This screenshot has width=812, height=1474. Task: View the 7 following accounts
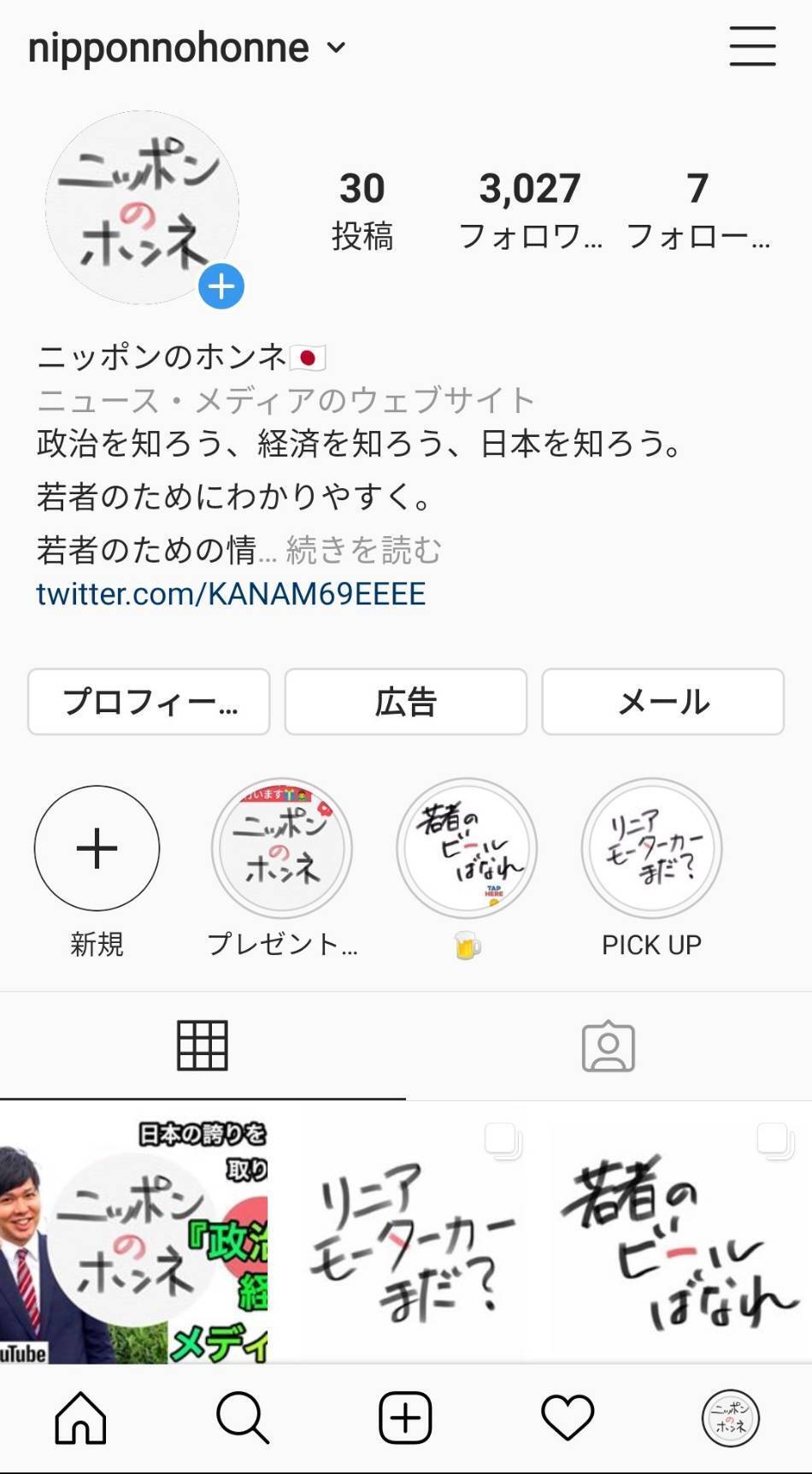pos(697,209)
